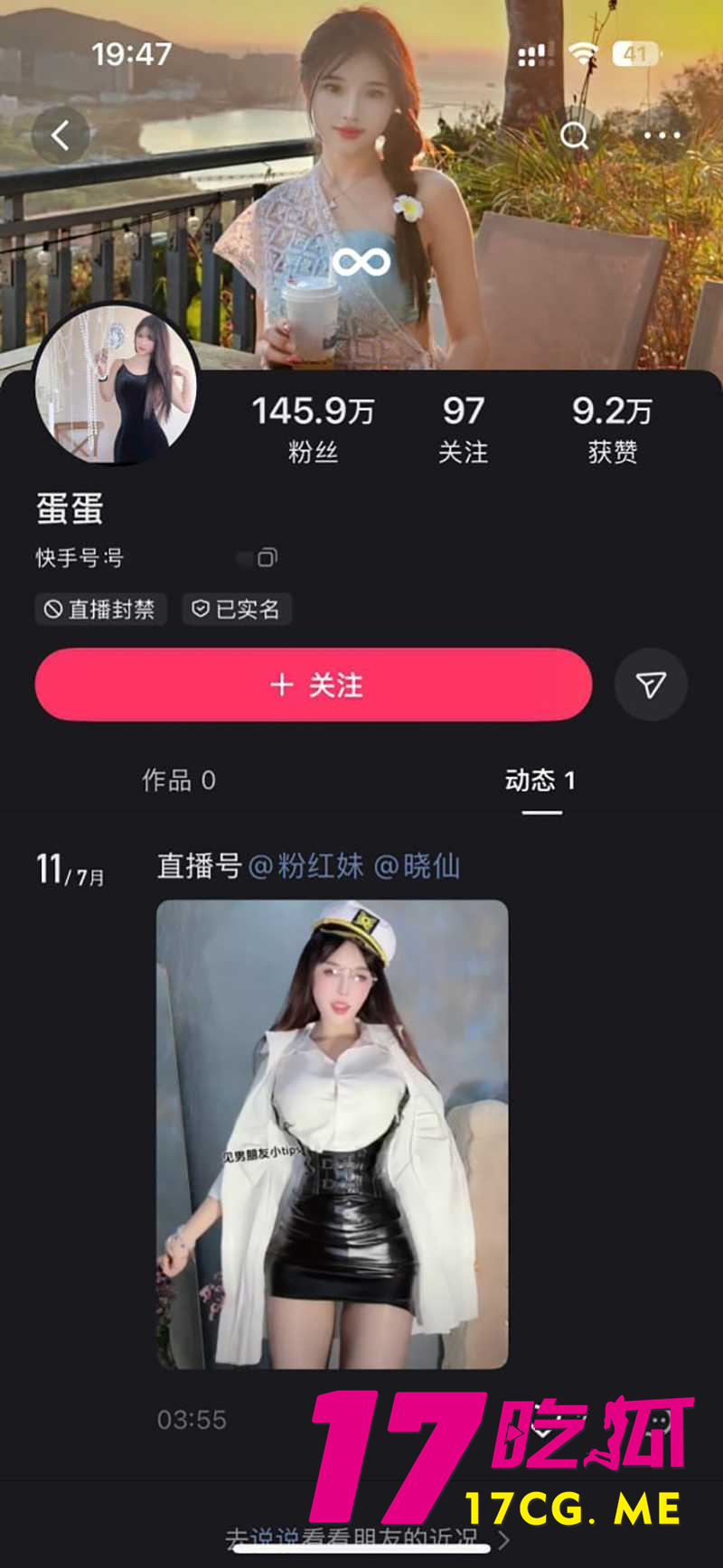Tap the 关注 following count 97

pos(465,429)
